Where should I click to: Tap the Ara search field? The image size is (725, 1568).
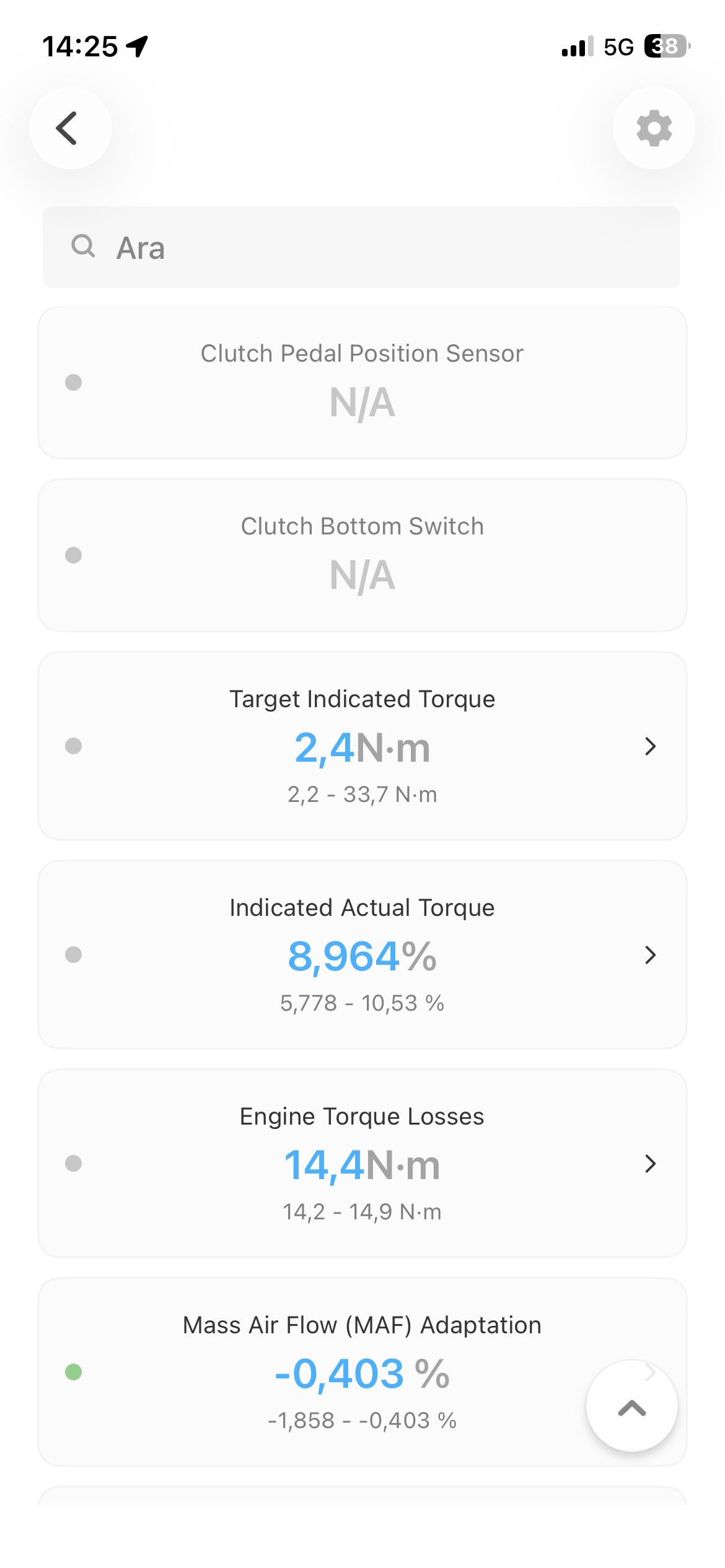(x=361, y=247)
